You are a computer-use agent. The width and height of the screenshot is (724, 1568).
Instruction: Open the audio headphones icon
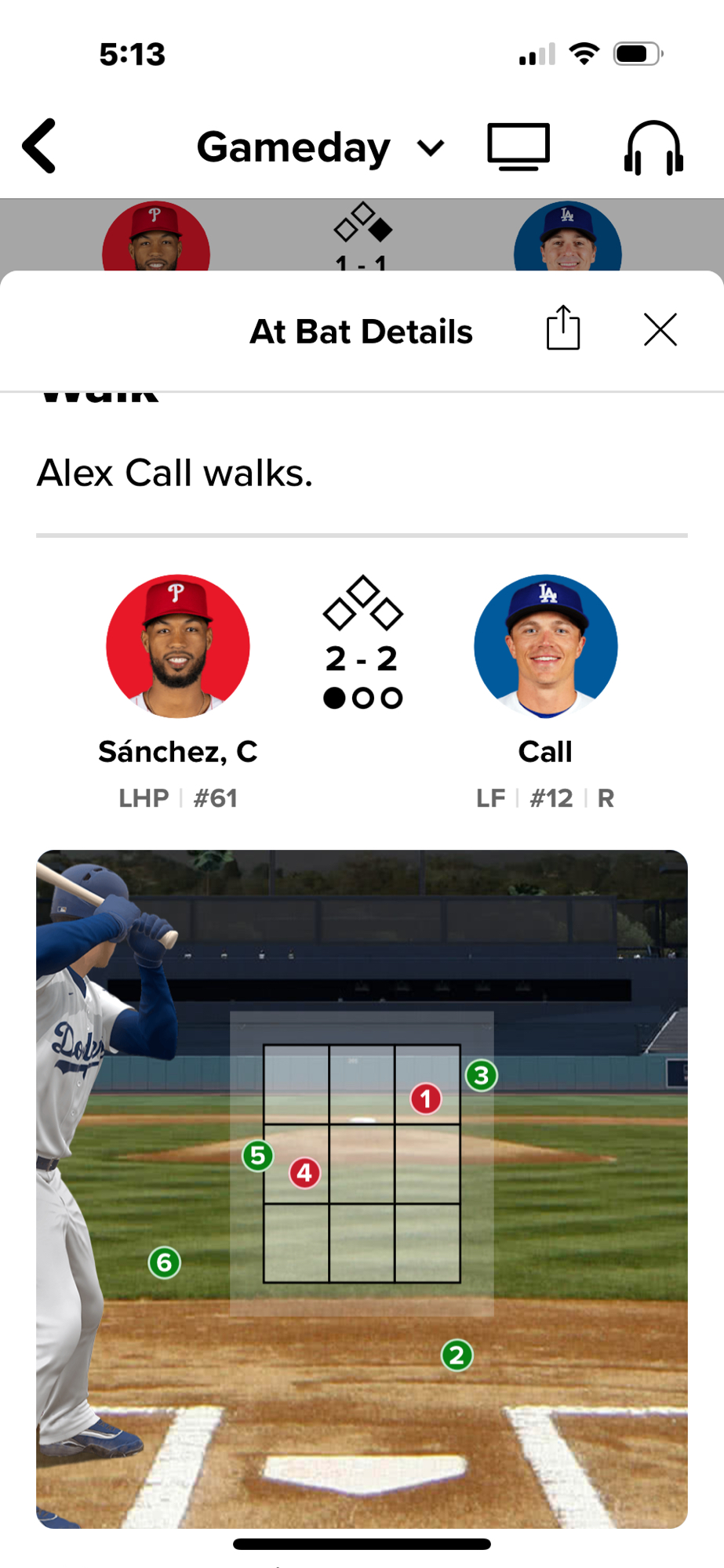tap(653, 147)
